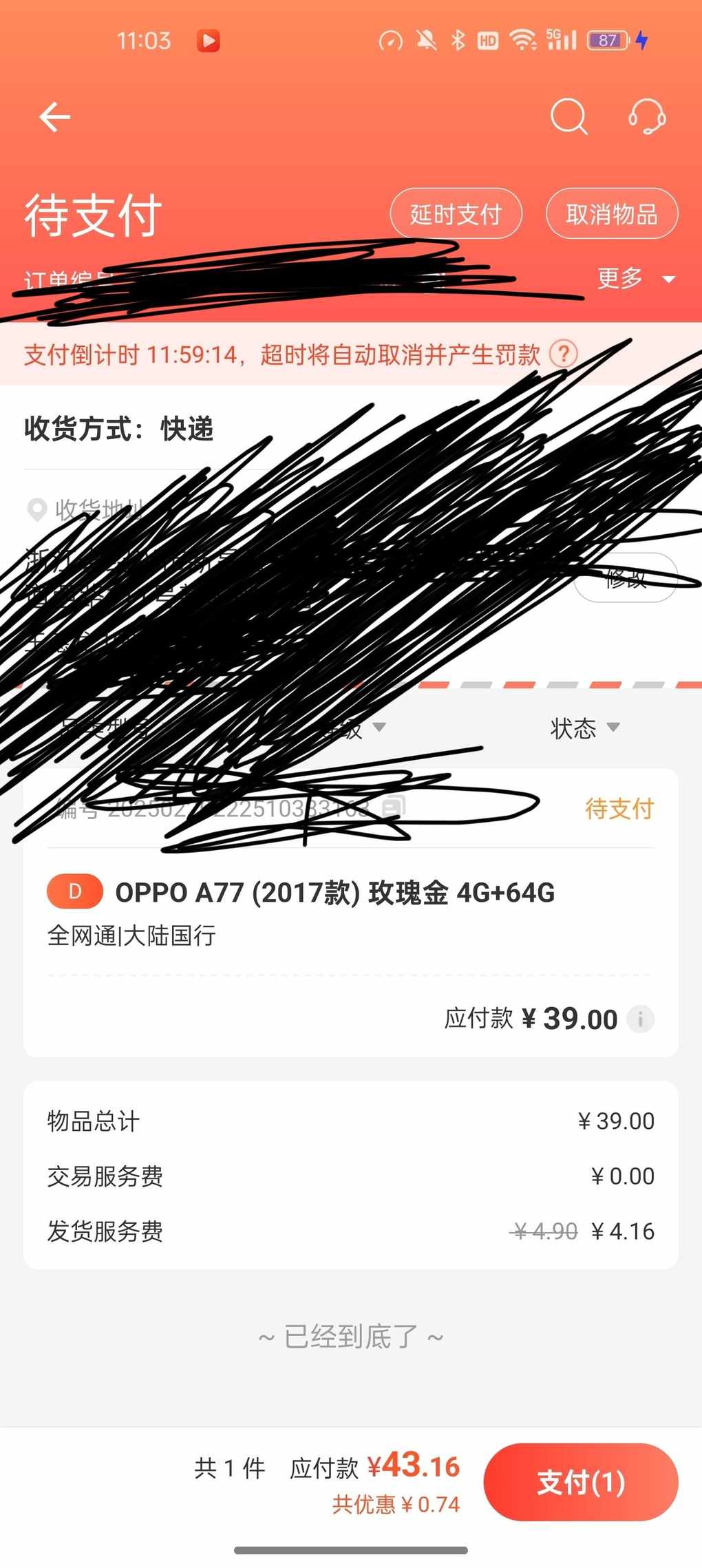Pay now with the 支付(1) button

(x=581, y=1482)
